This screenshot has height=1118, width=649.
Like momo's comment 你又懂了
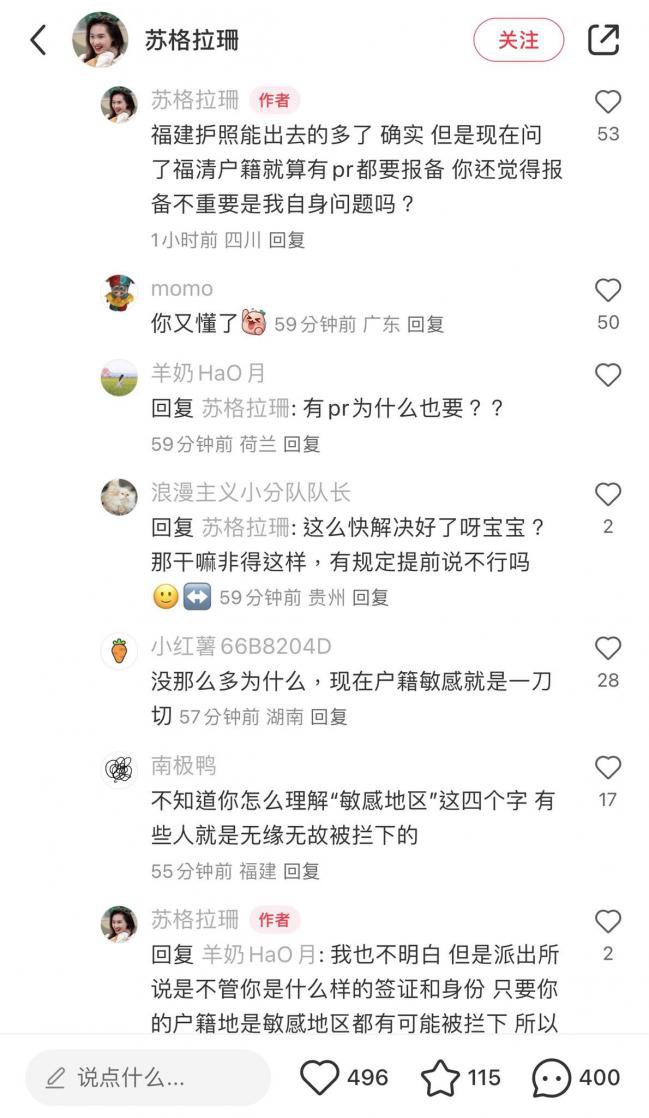pyautogui.click(x=608, y=291)
